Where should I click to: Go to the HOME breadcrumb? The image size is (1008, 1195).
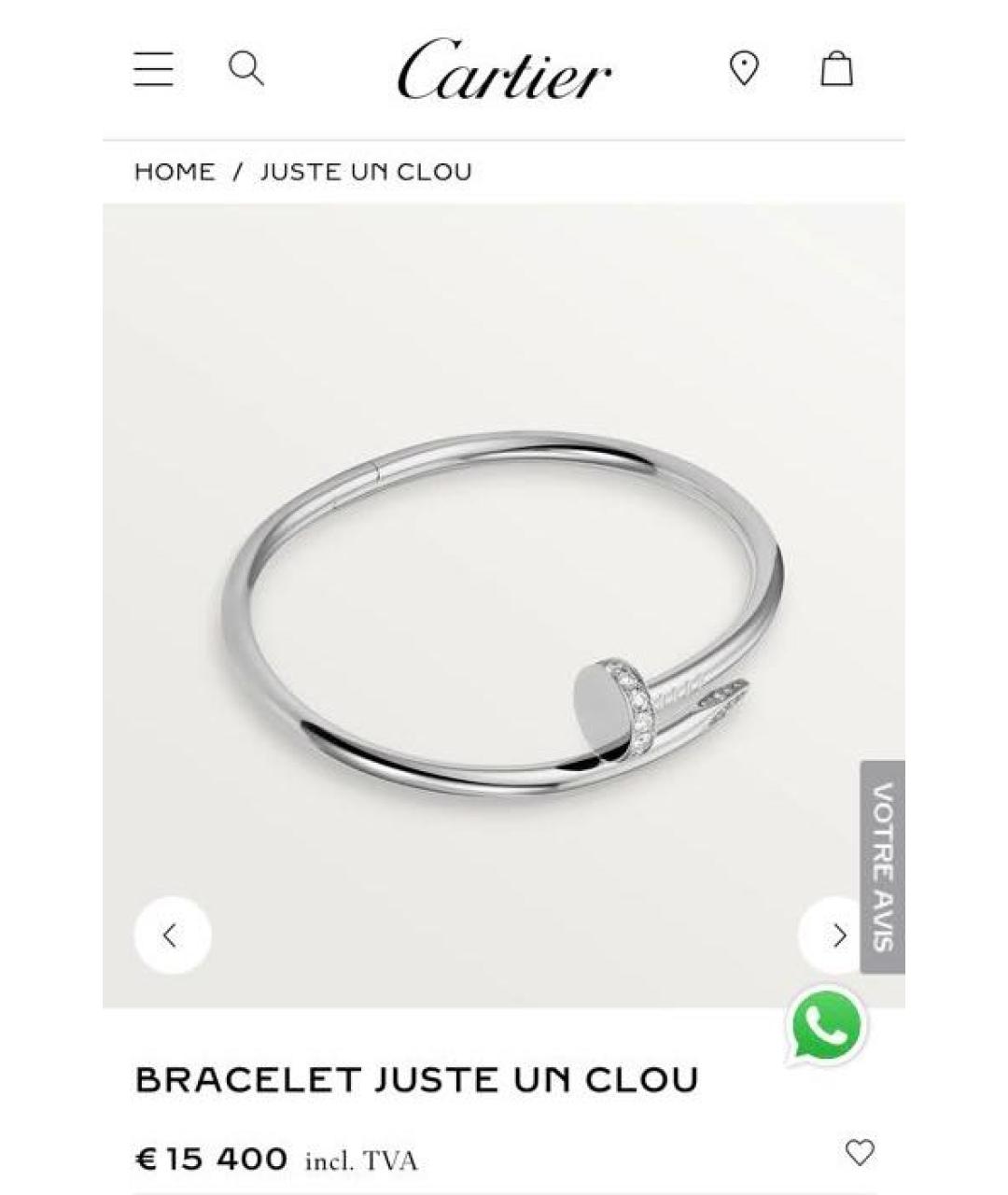pyautogui.click(x=175, y=172)
